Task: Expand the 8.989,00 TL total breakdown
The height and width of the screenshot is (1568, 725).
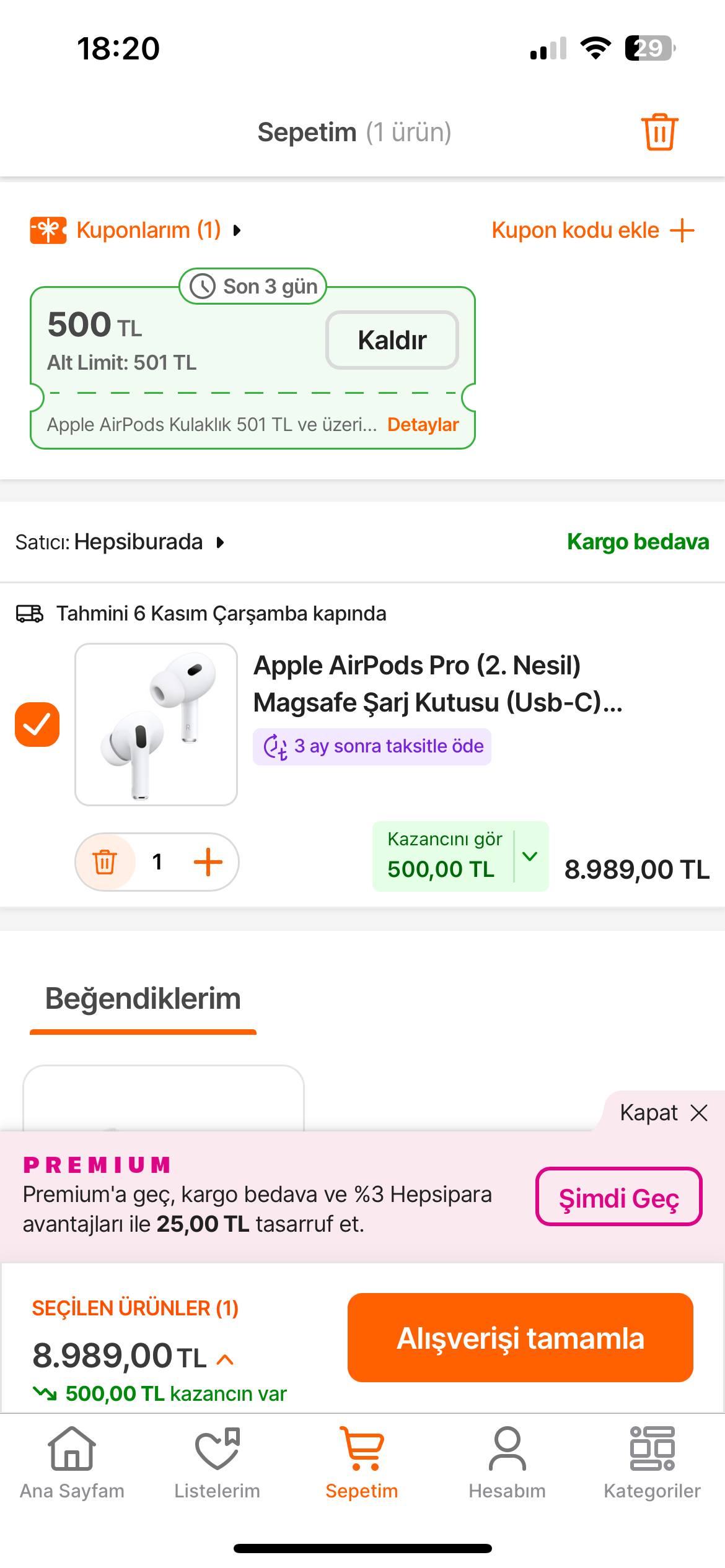Action: point(225,1359)
